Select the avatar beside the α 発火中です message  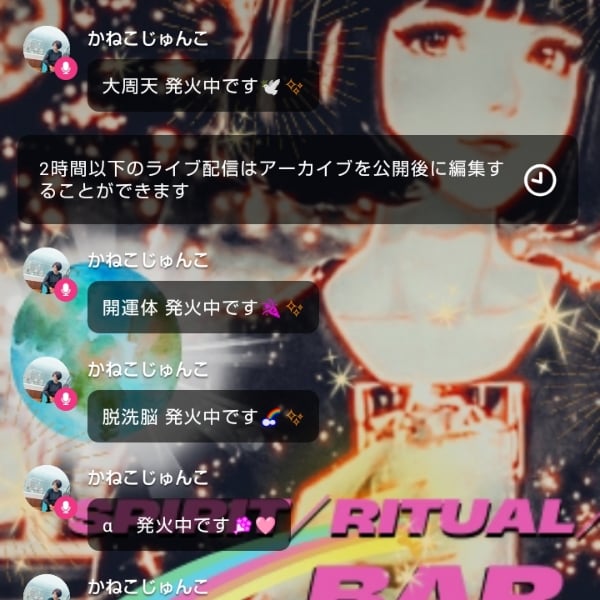[x=47, y=489]
